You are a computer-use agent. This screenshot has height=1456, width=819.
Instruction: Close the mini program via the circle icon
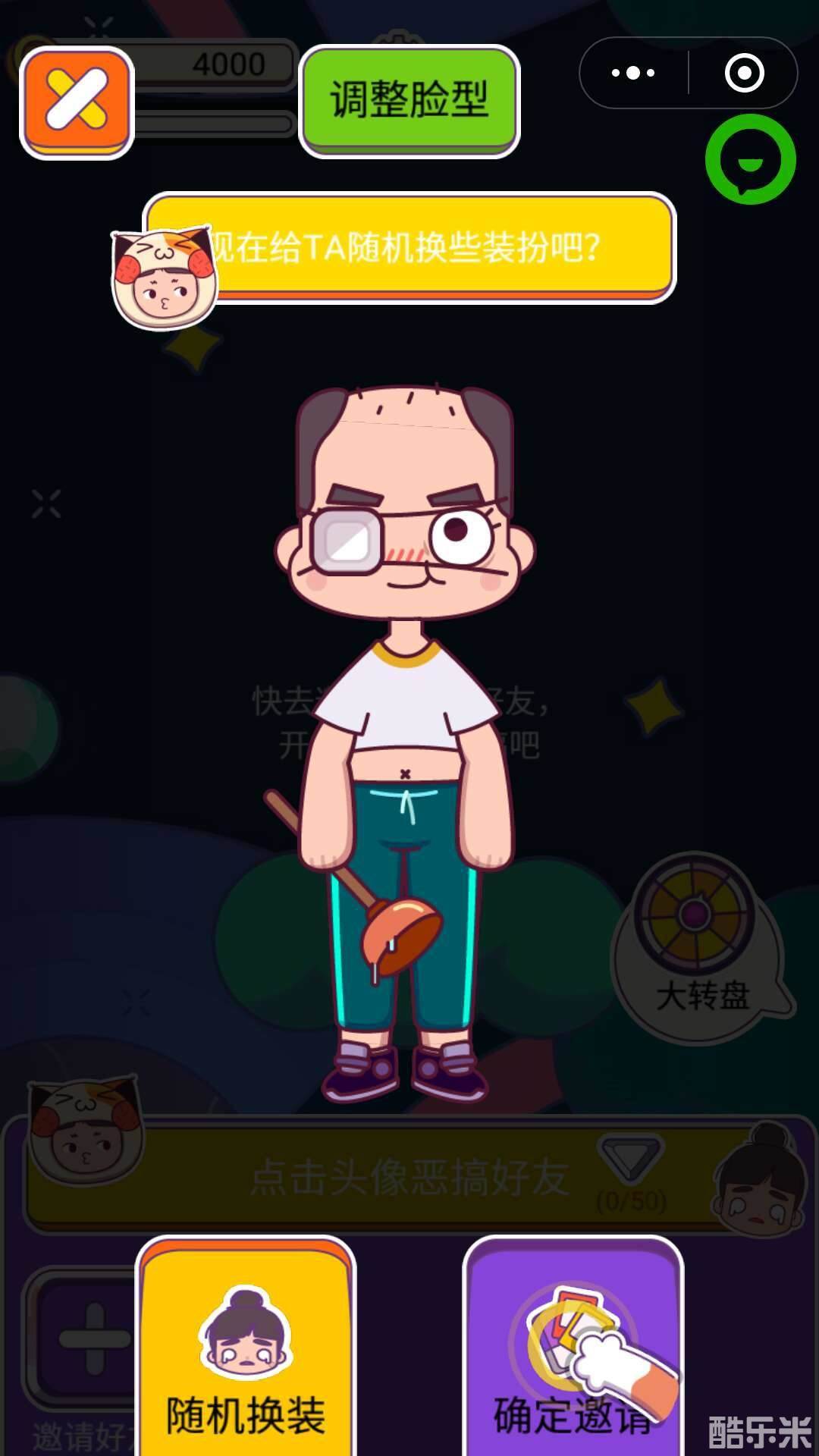744,74
